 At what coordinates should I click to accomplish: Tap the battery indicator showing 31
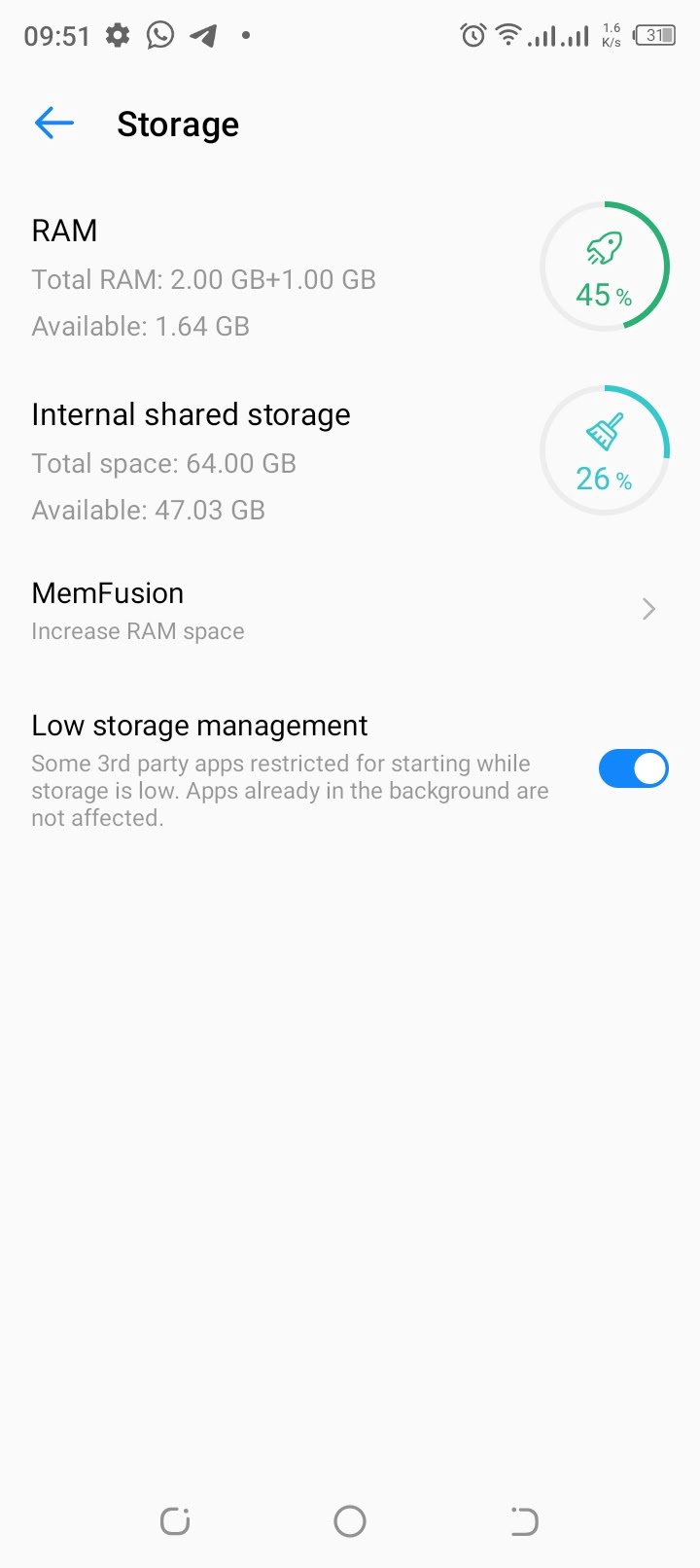point(656,35)
